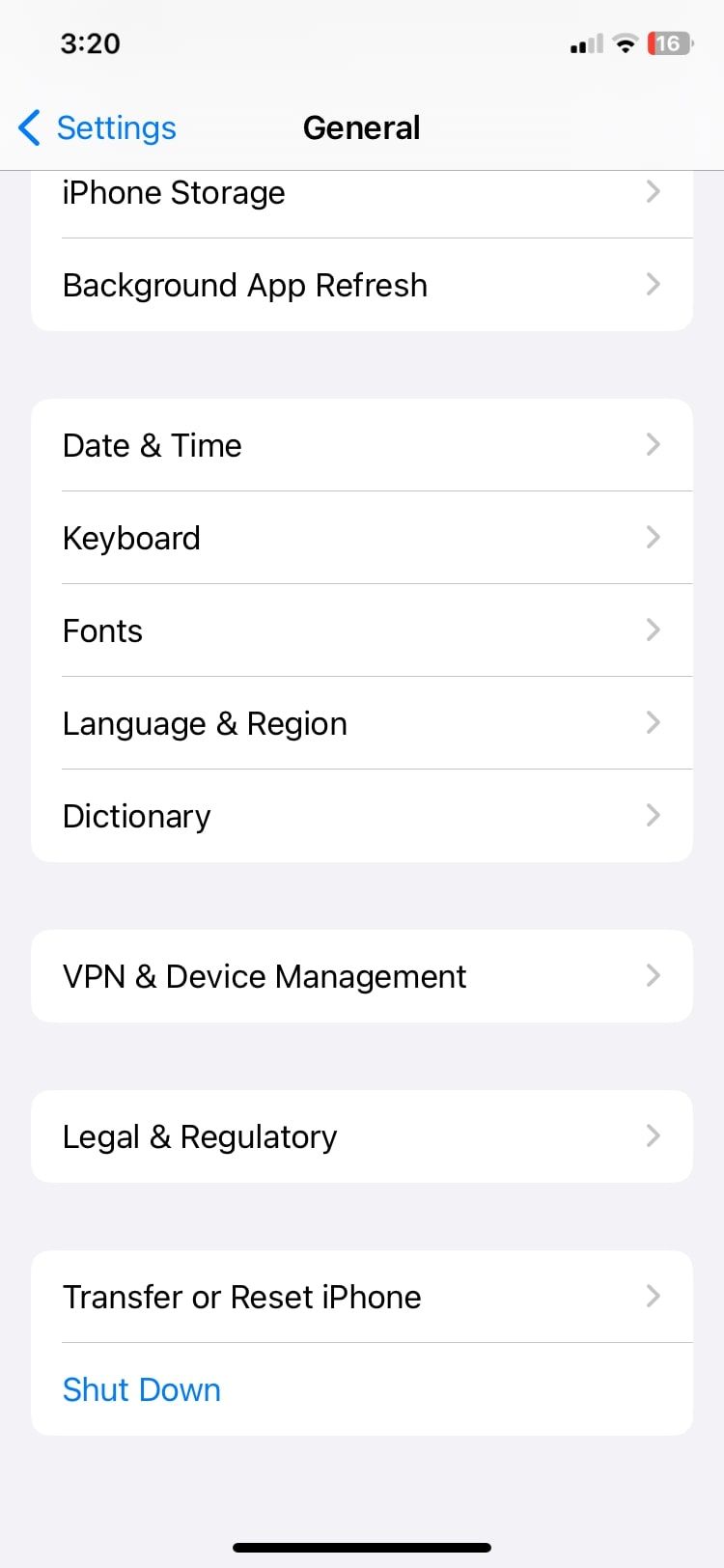The image size is (724, 1568).
Task: Tap the low battery indicator
Action: pos(670,43)
